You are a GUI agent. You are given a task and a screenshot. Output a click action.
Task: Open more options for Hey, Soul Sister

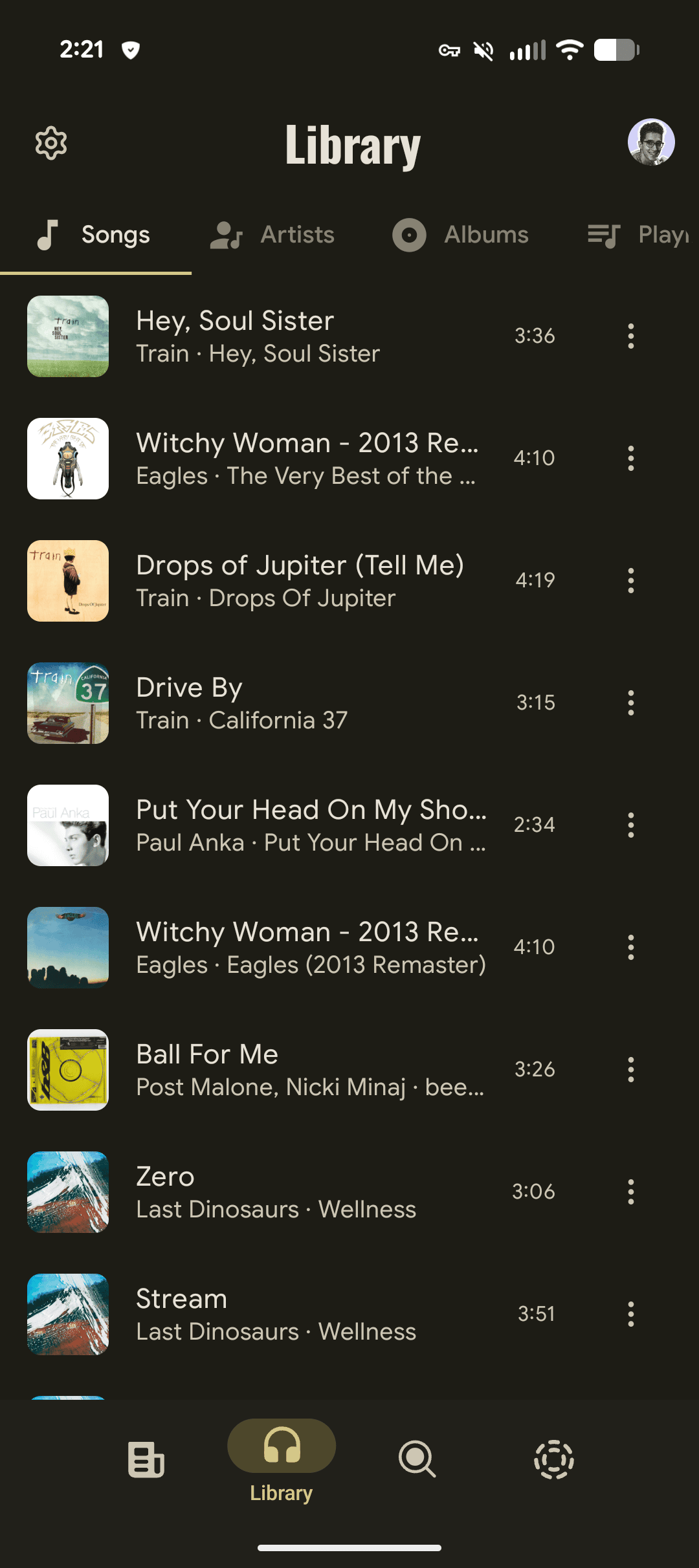click(630, 336)
